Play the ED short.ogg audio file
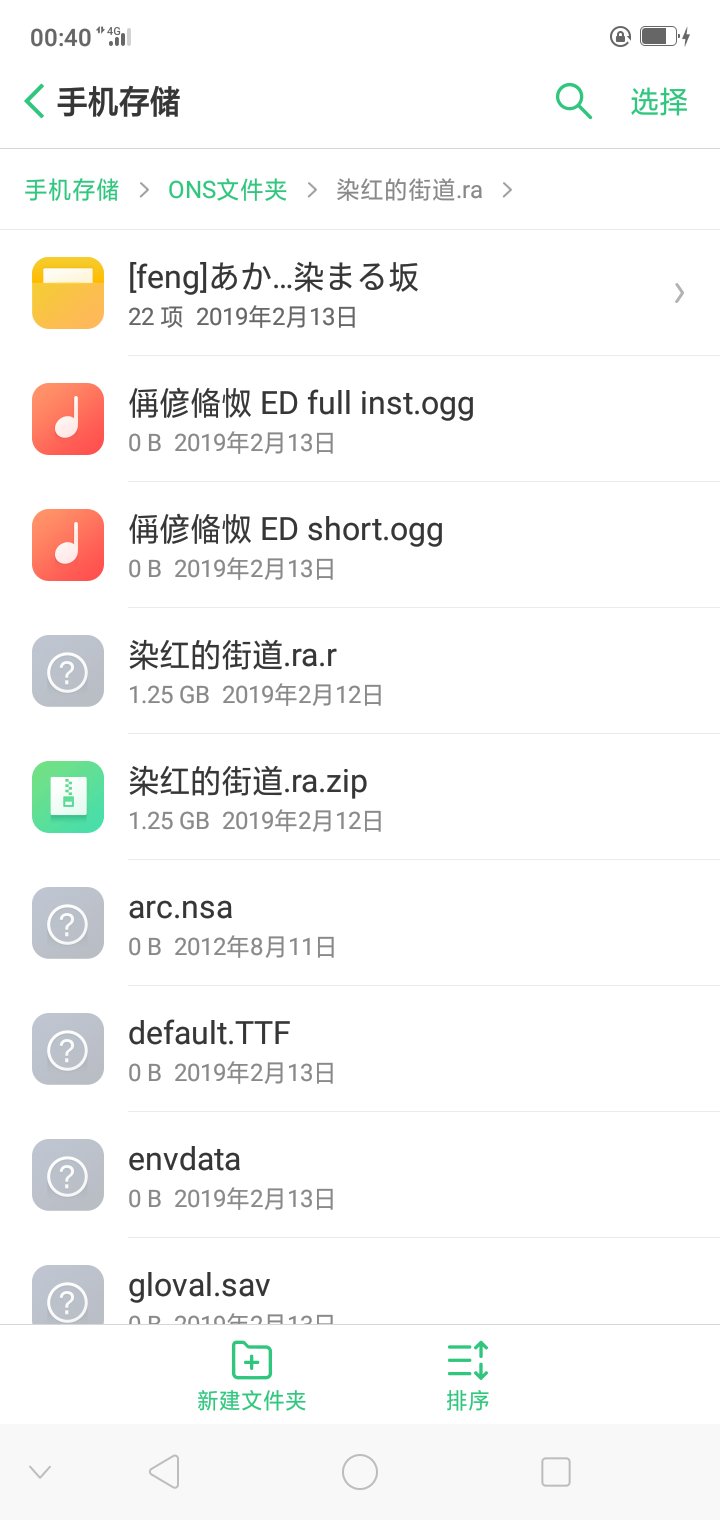Image resolution: width=720 pixels, height=1520 pixels. click(360, 545)
